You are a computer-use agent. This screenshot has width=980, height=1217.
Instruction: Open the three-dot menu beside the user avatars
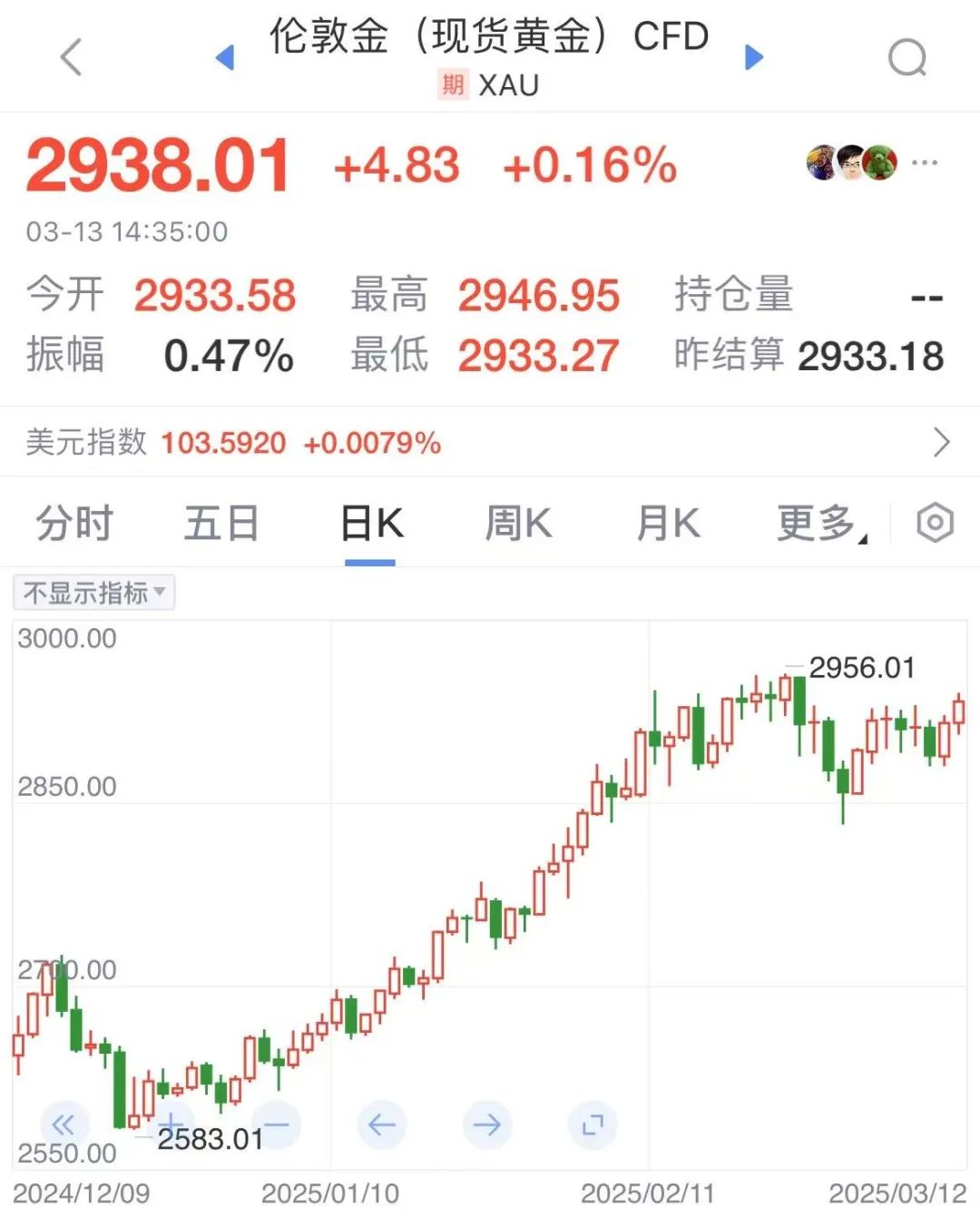924,163
